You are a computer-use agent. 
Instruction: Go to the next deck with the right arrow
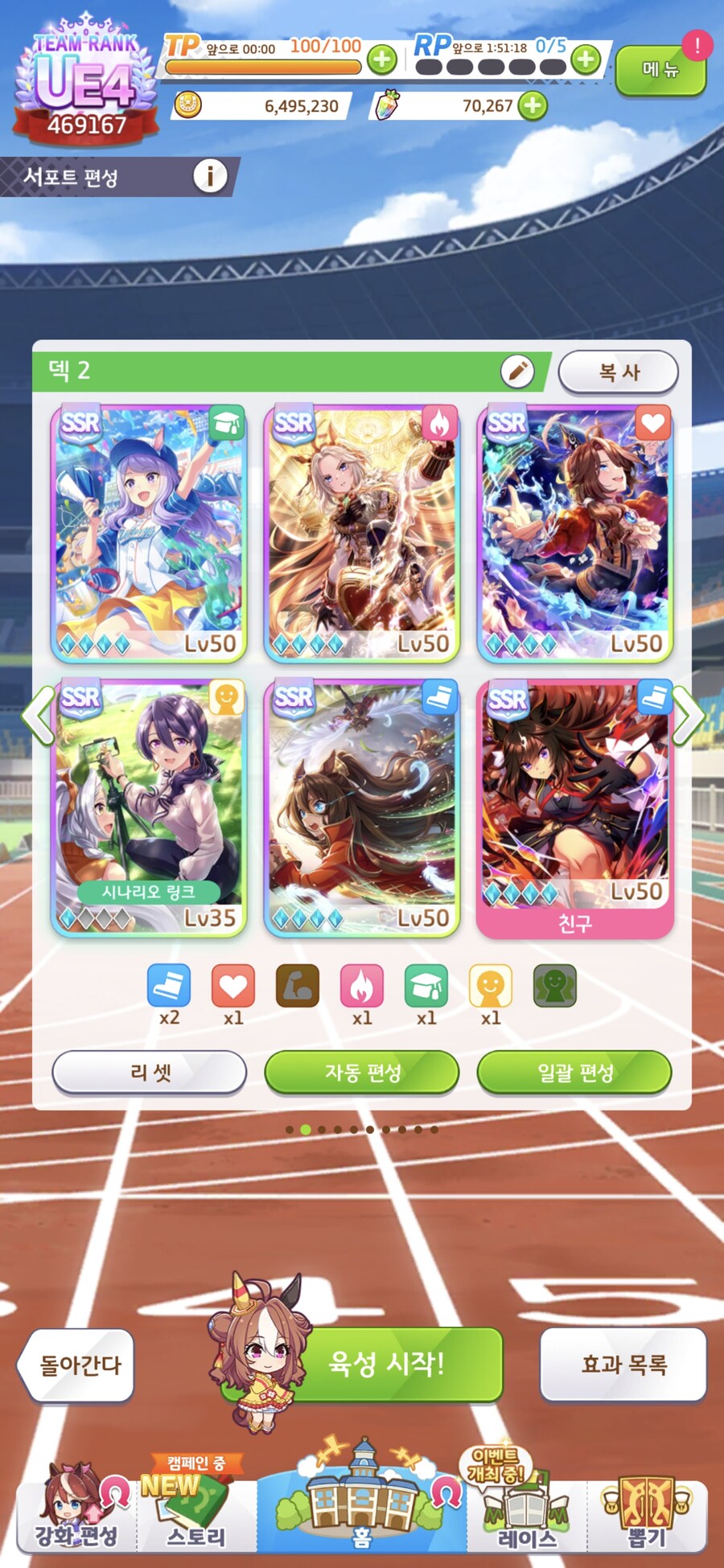[688, 715]
